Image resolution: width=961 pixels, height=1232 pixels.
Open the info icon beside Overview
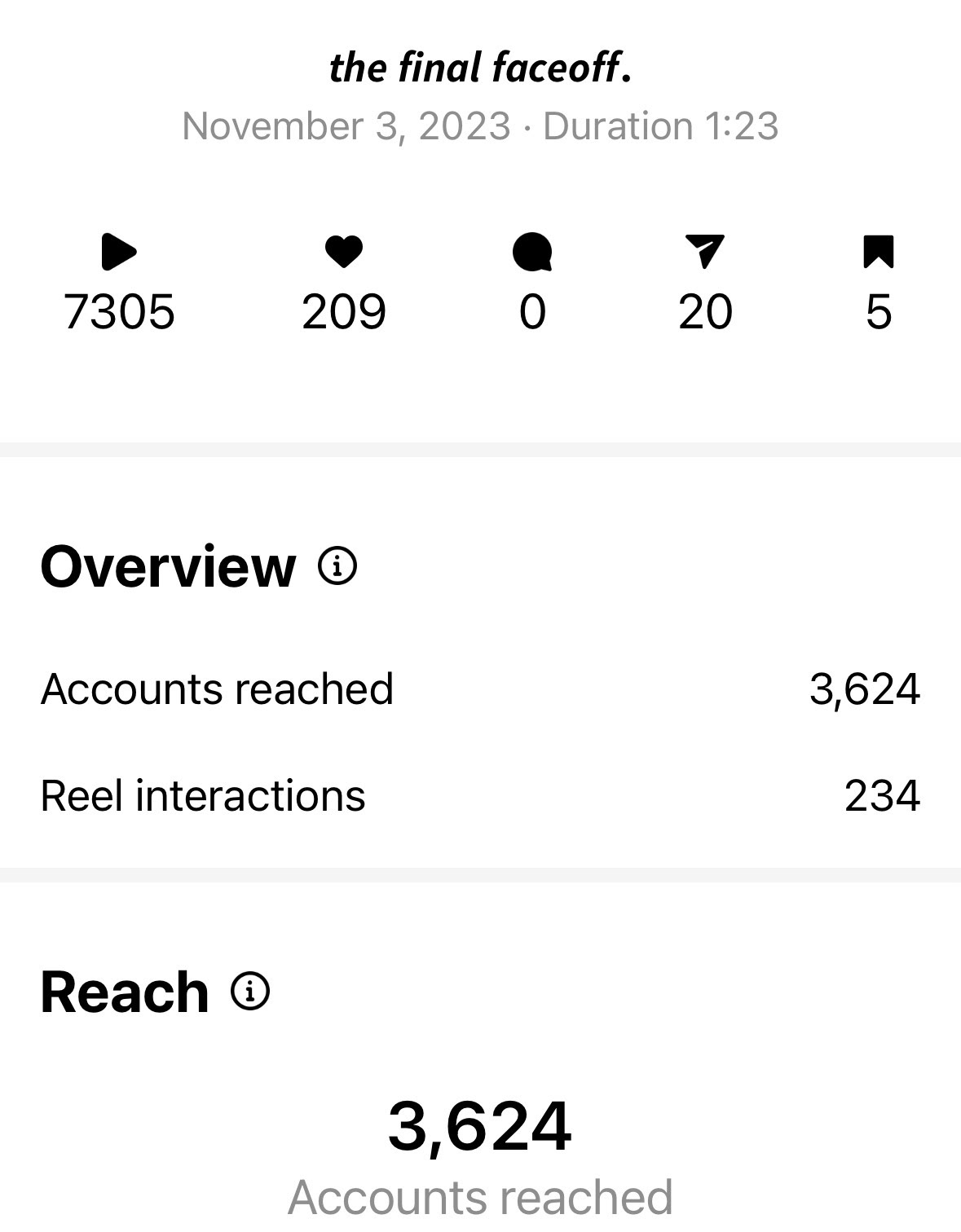tap(337, 565)
